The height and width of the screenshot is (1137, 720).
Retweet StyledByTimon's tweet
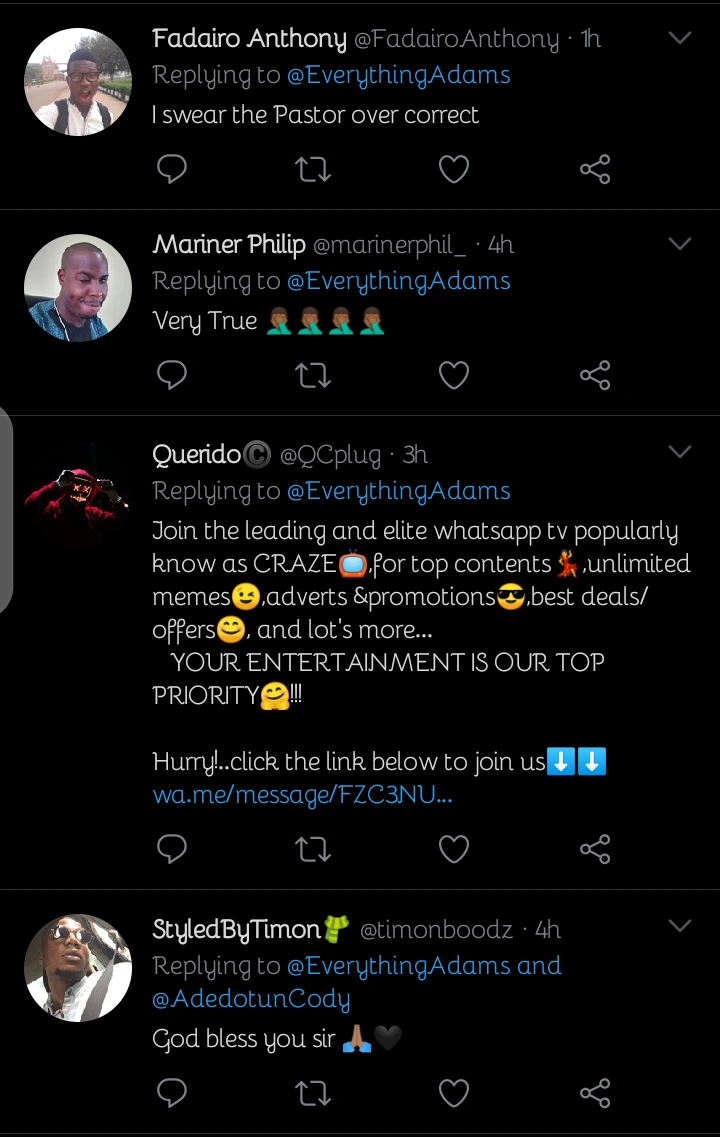(314, 1092)
